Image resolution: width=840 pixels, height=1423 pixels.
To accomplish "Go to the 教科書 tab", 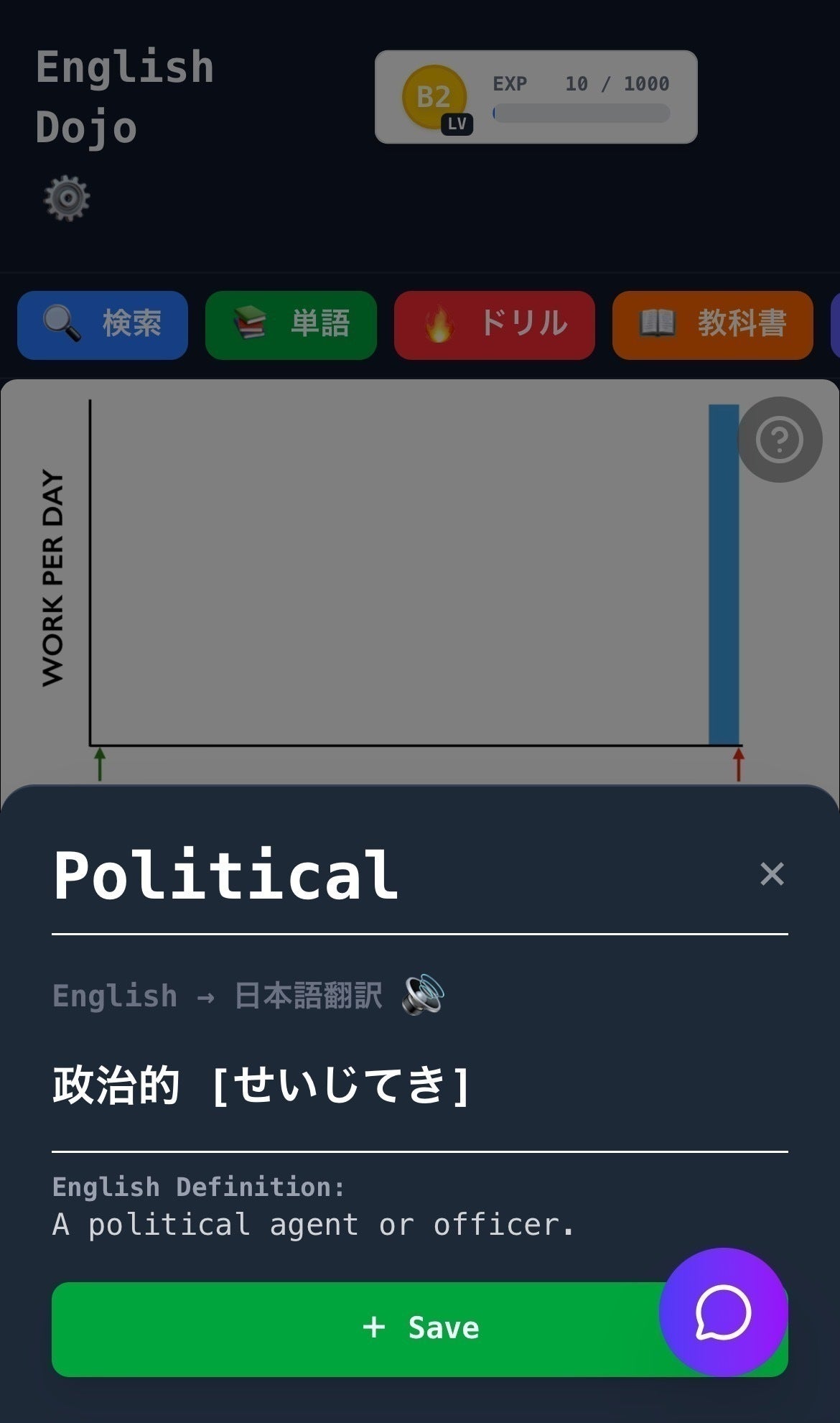I will click(712, 325).
